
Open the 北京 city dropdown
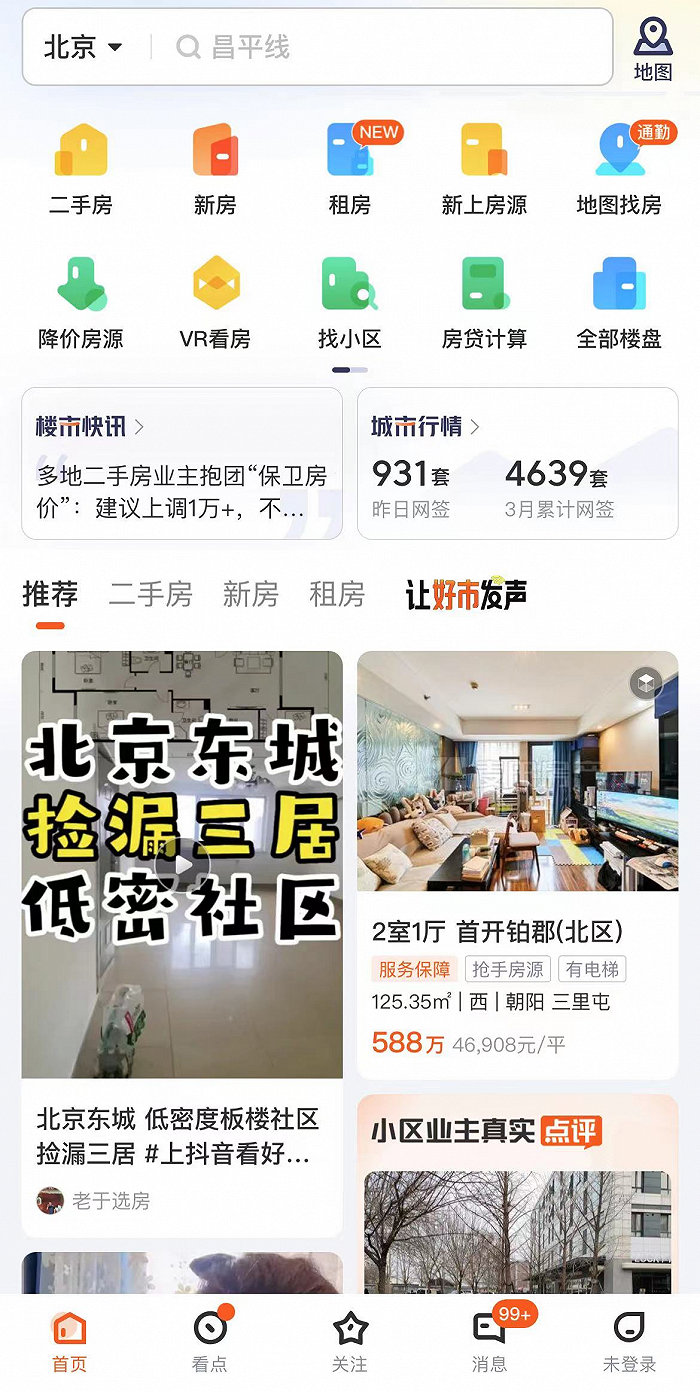[84, 47]
